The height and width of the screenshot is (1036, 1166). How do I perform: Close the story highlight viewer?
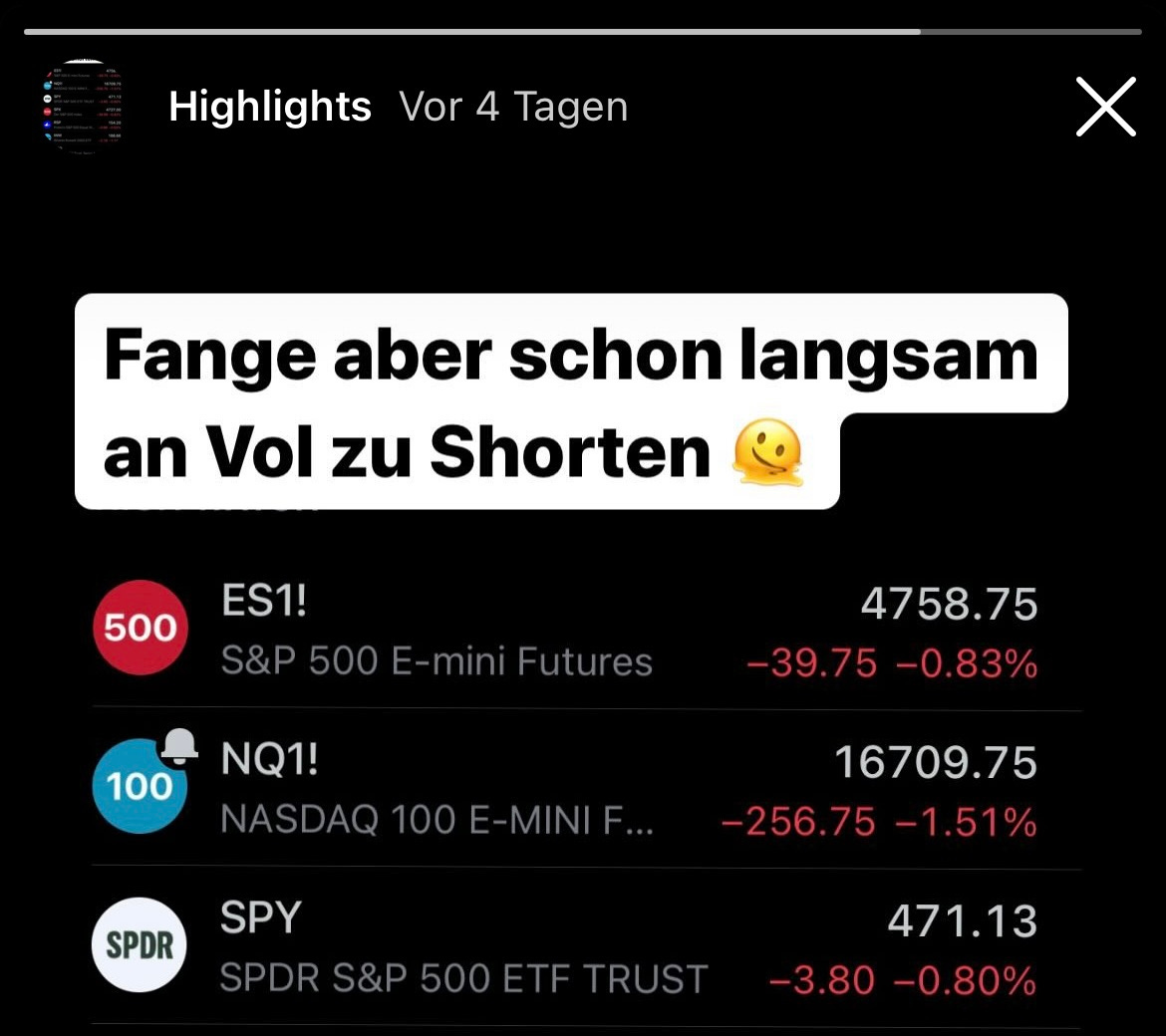(1105, 107)
